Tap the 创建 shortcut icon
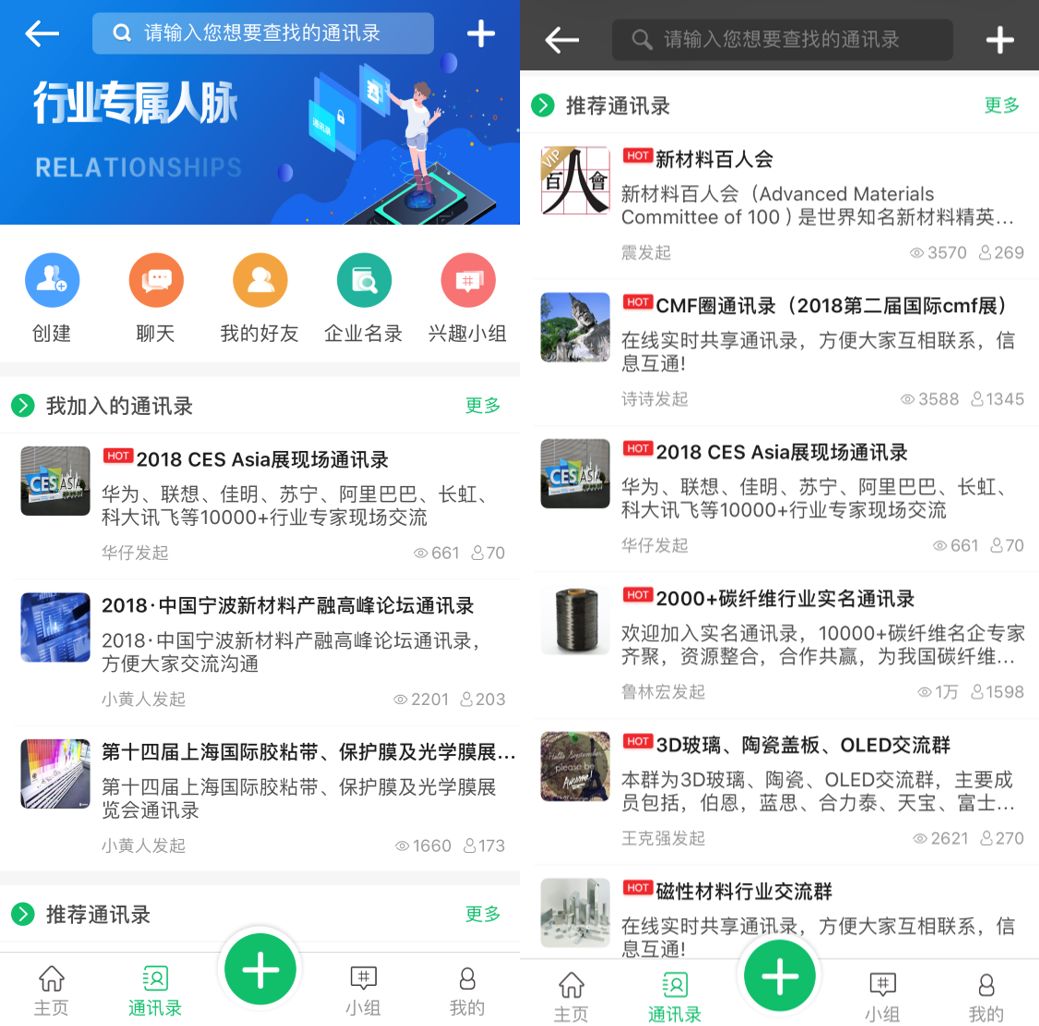The width and height of the screenshot is (1039, 1026). pos(51,281)
